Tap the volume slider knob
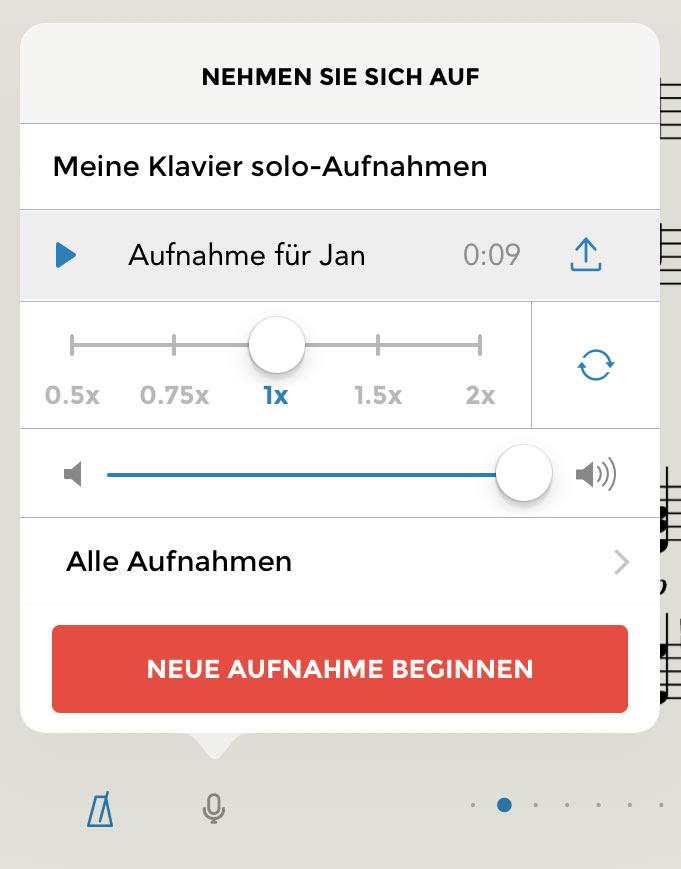Viewport: 681px width, 869px height. click(524, 474)
